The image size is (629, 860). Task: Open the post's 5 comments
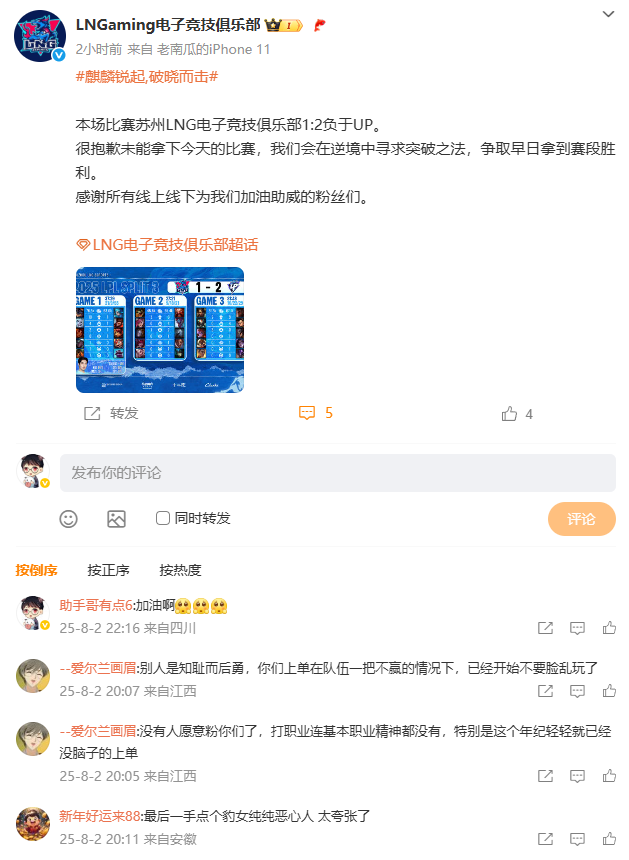(x=316, y=413)
